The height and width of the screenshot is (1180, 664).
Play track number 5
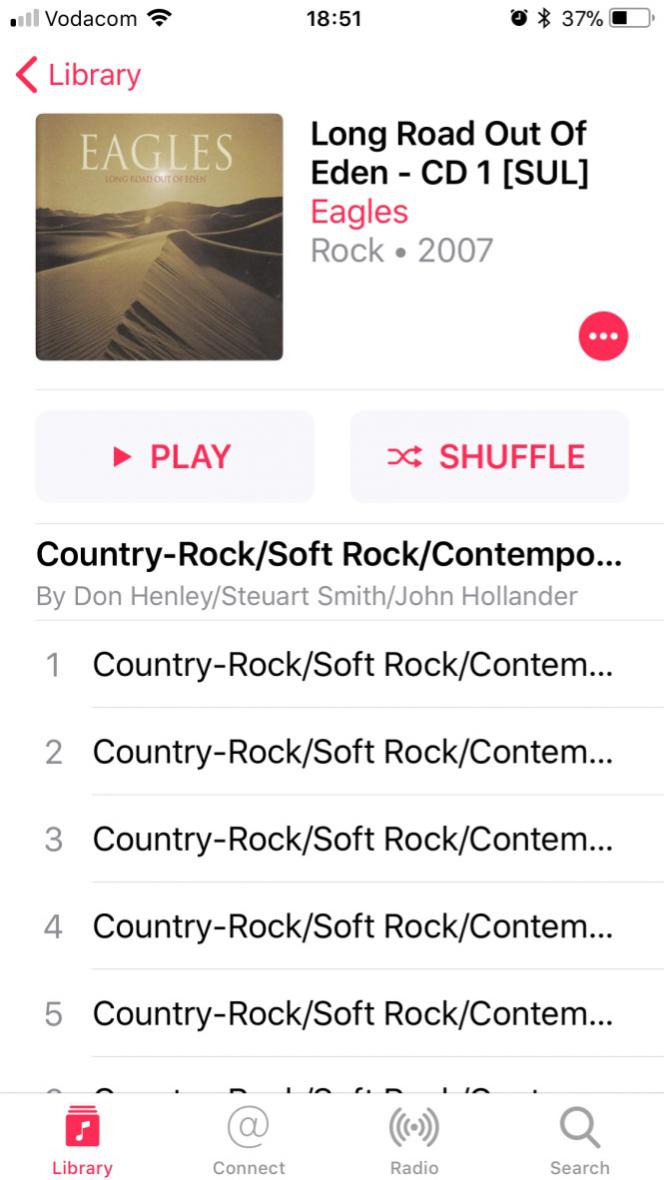tap(350, 1014)
